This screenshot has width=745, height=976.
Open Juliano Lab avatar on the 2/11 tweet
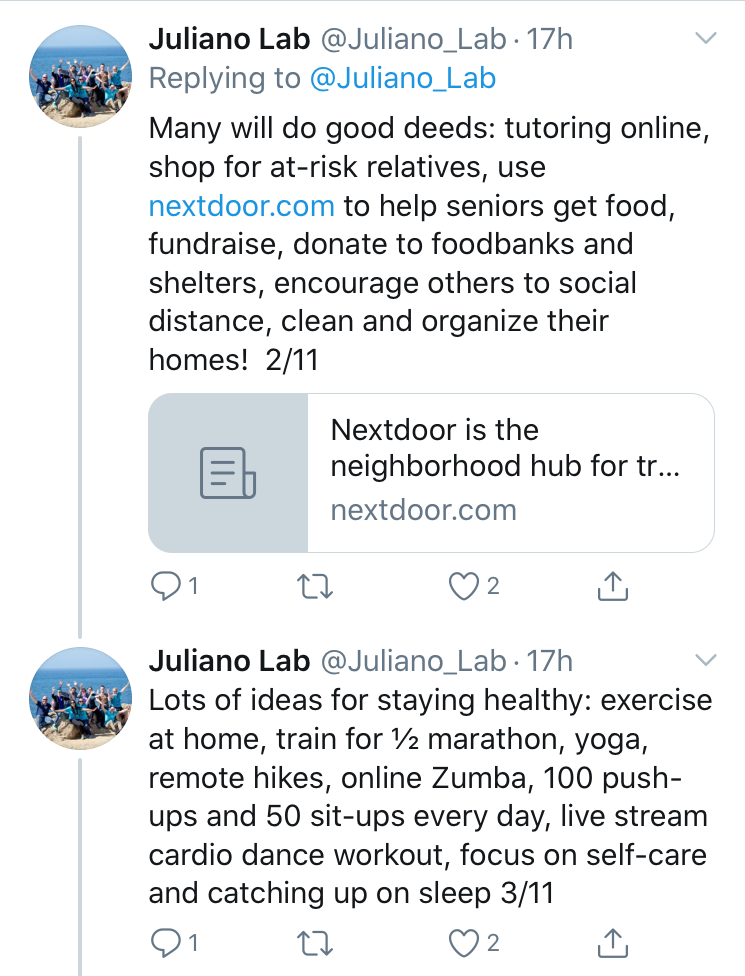click(x=82, y=76)
